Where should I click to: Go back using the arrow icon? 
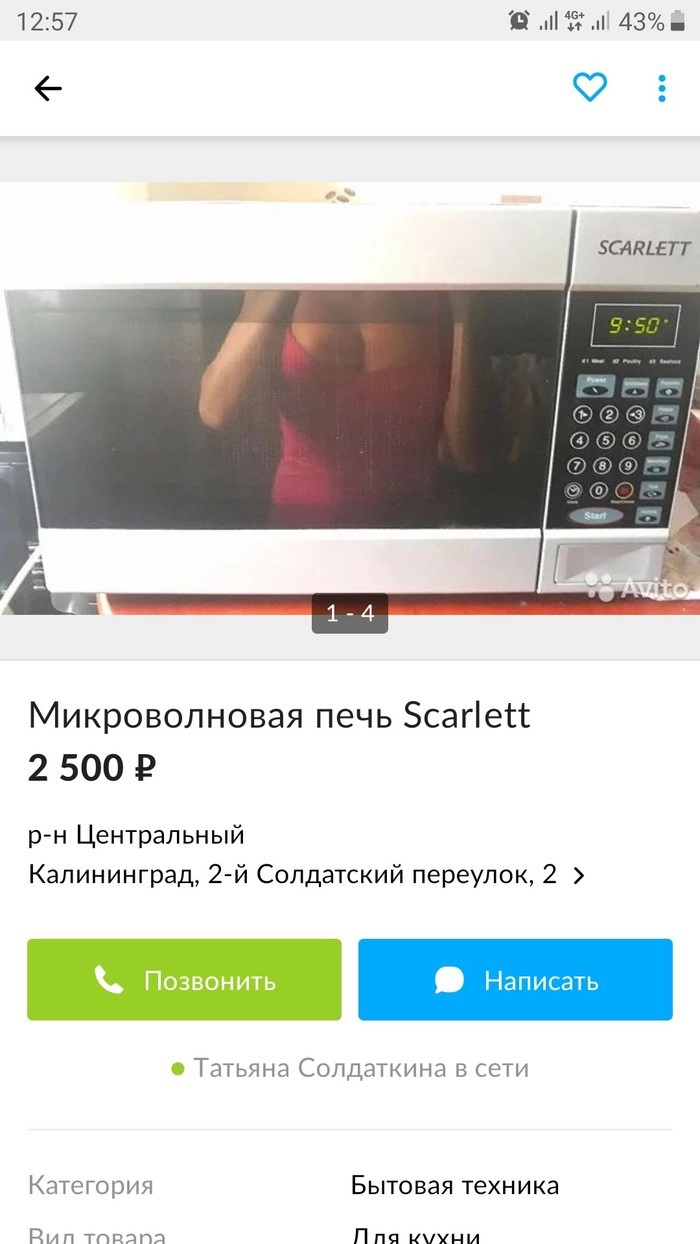coord(48,88)
